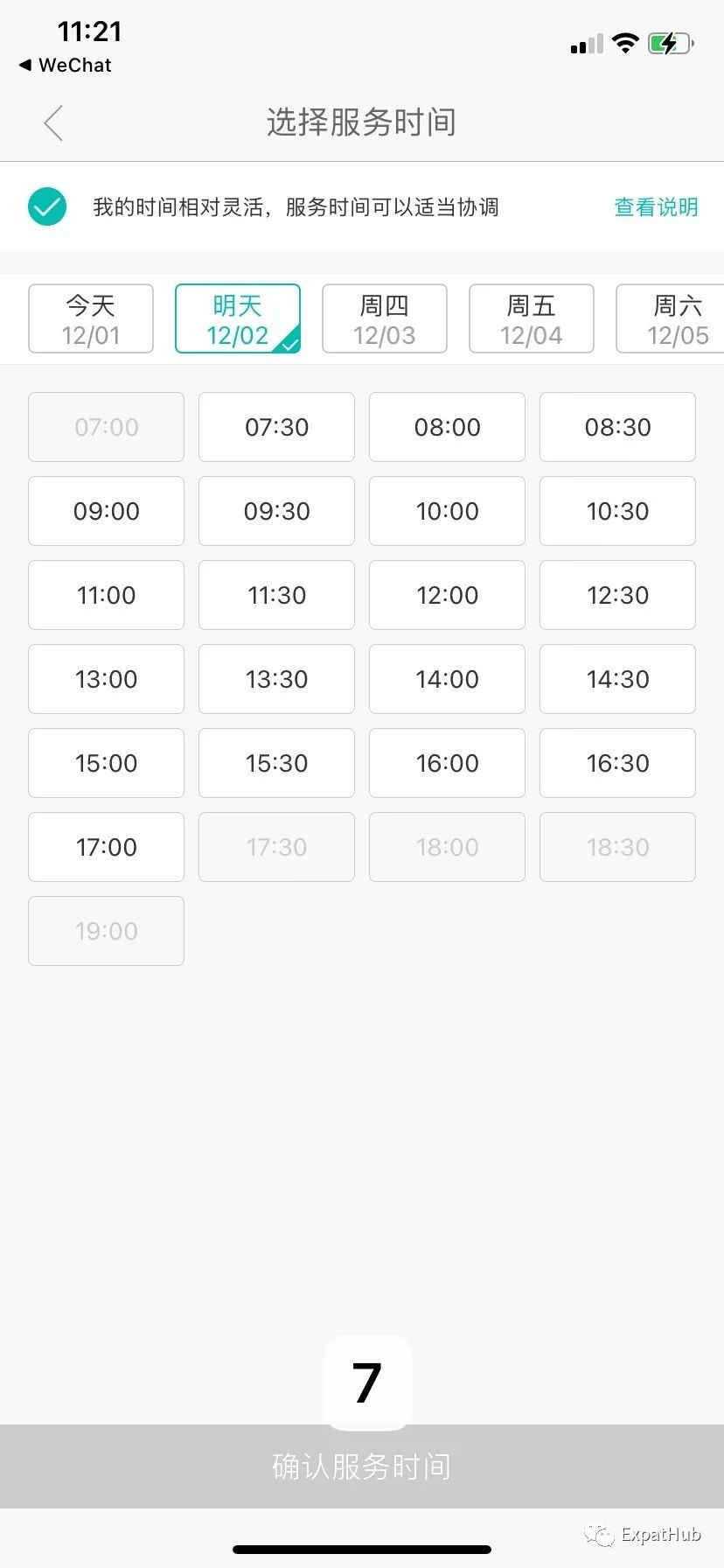
Task: Tap 确认服务时间 to confirm
Action: click(x=362, y=1466)
